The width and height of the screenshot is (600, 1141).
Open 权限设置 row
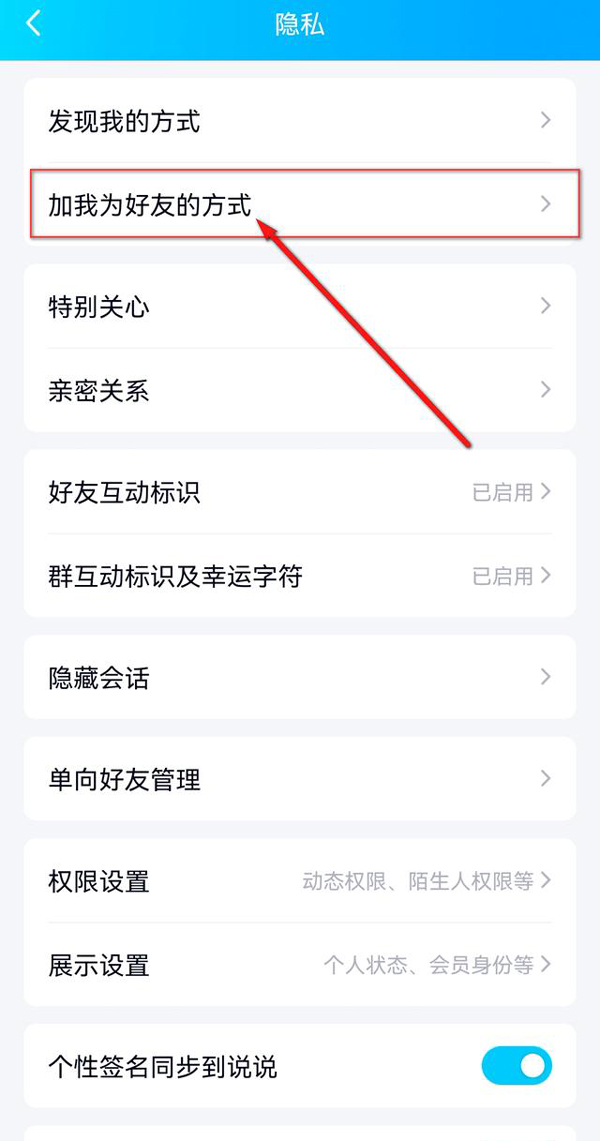pos(300,881)
